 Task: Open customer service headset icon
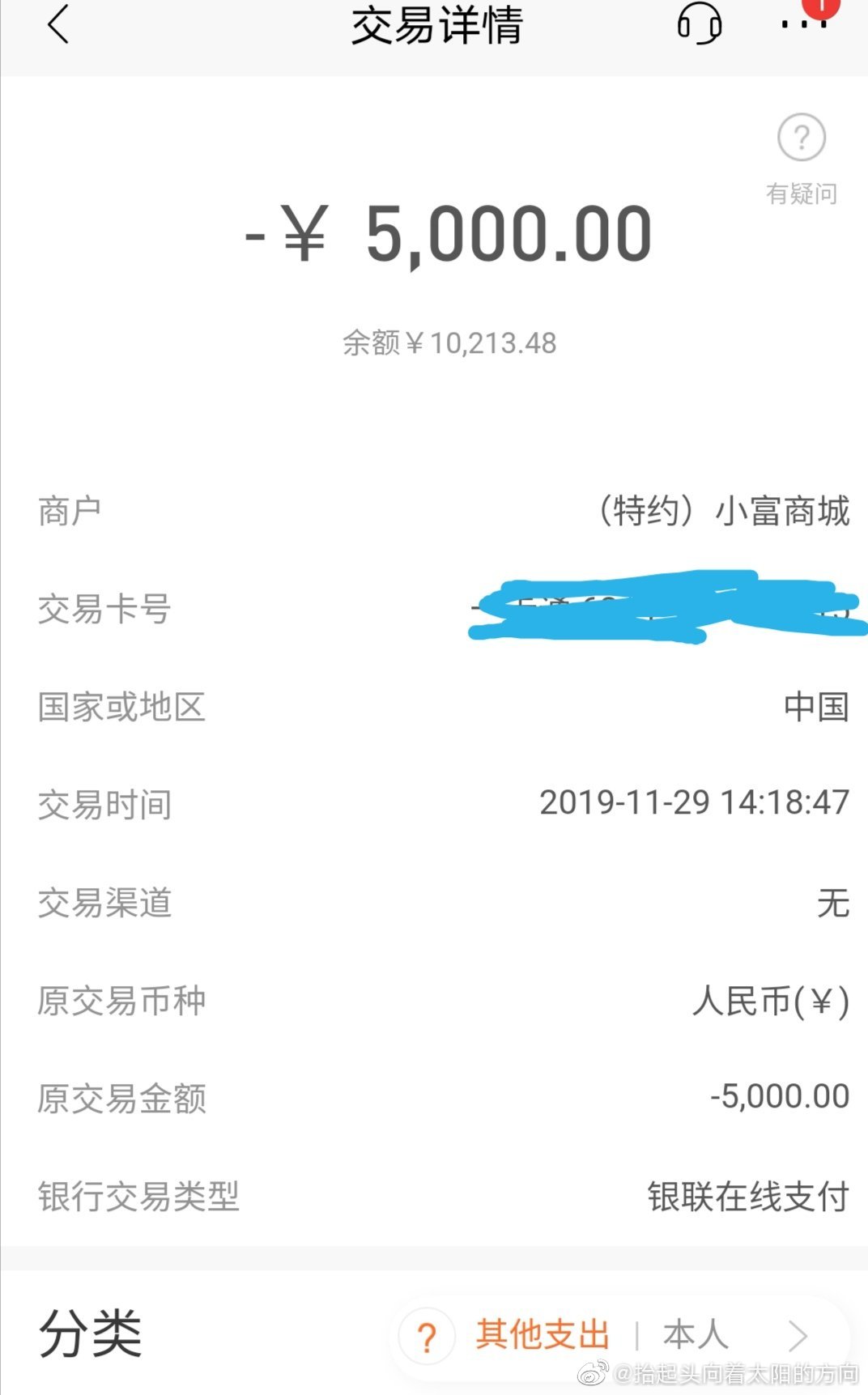click(x=699, y=24)
